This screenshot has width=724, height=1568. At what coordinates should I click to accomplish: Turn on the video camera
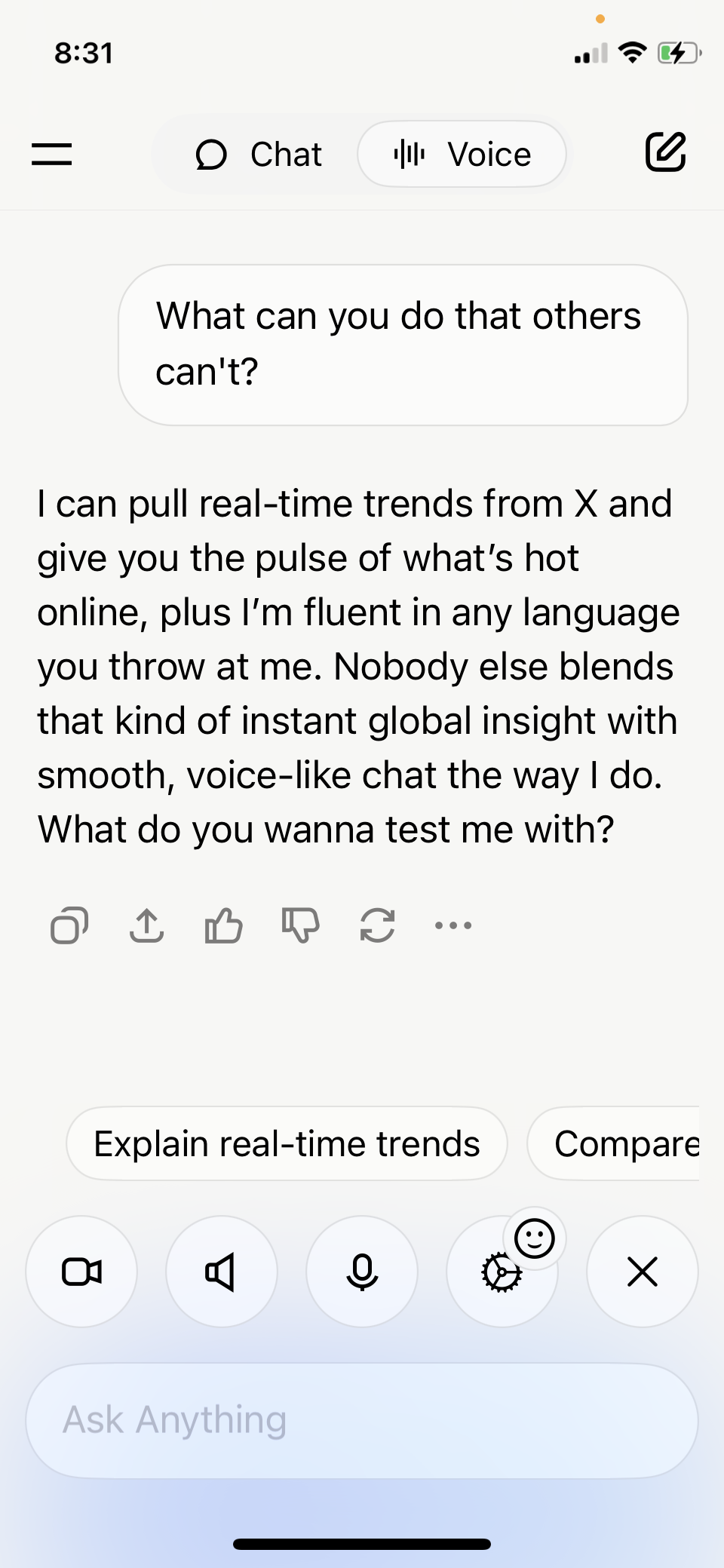pos(81,1272)
